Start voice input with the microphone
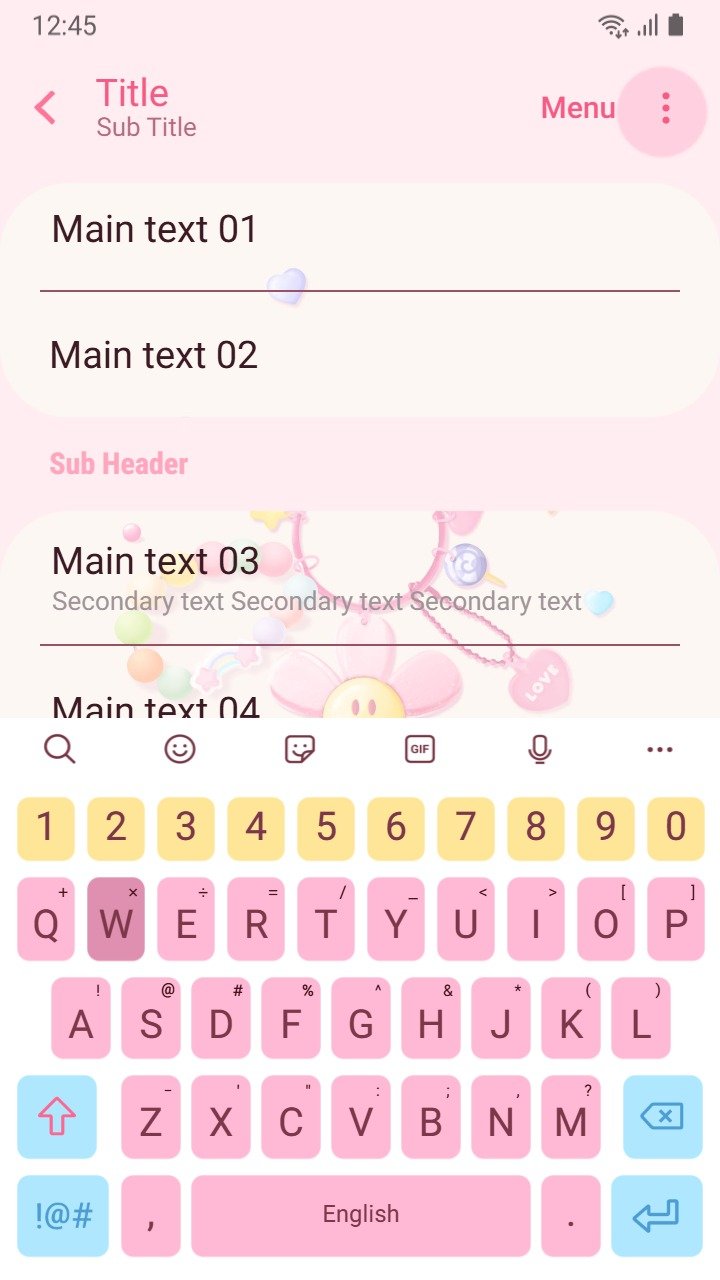The height and width of the screenshot is (1280, 720). point(540,749)
